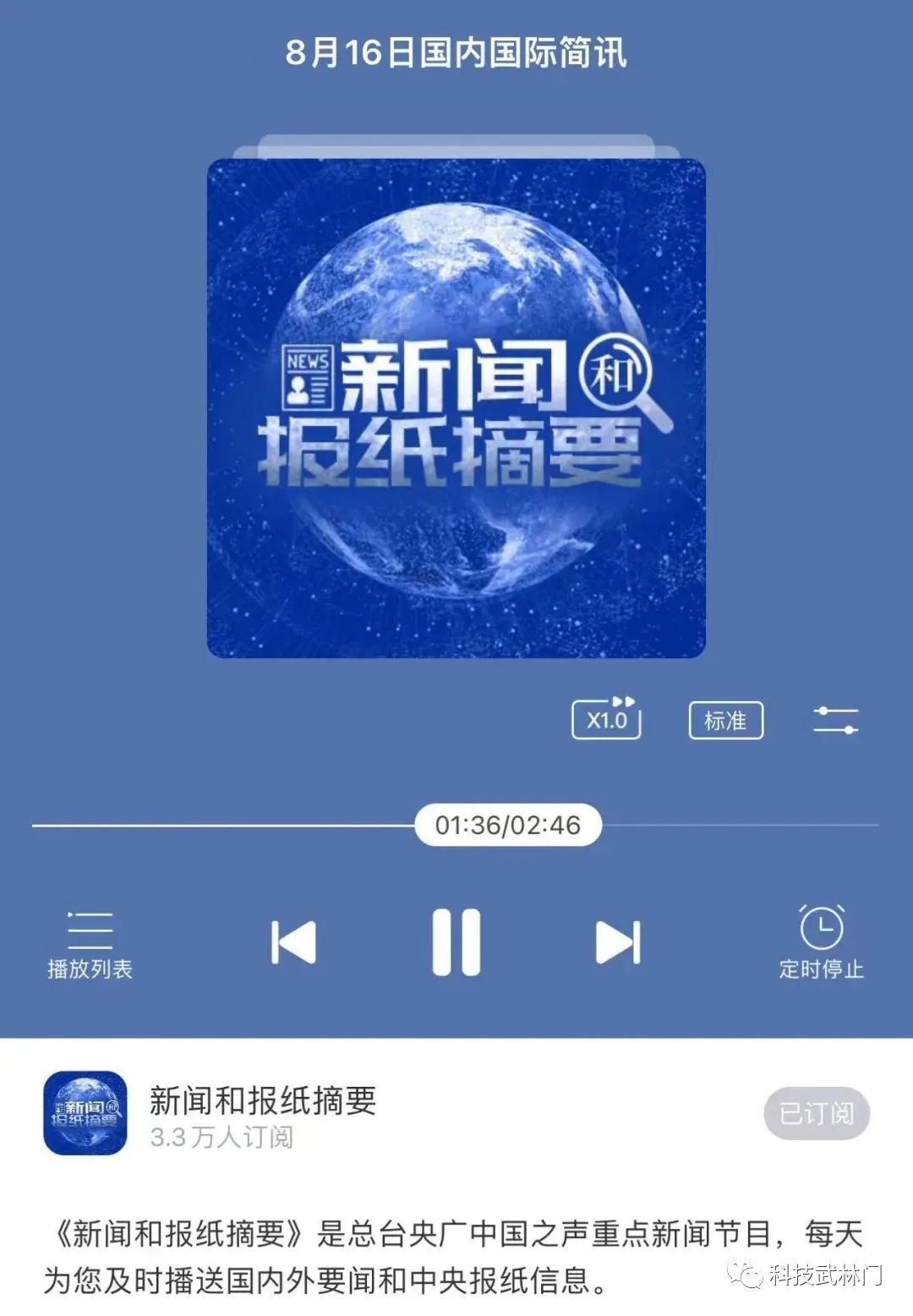913x1316 pixels.
Task: Tap the album artwork of the episode
Action: point(456,406)
